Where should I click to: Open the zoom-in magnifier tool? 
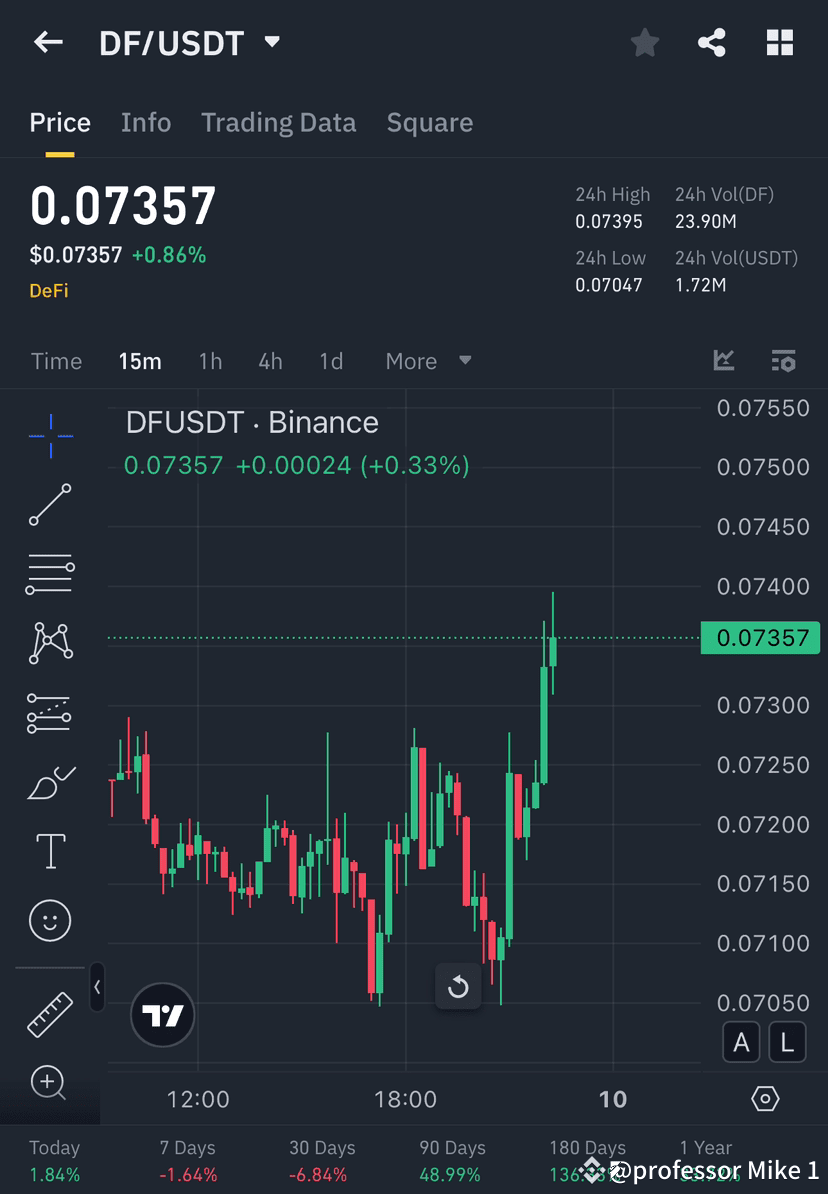pos(50,1083)
